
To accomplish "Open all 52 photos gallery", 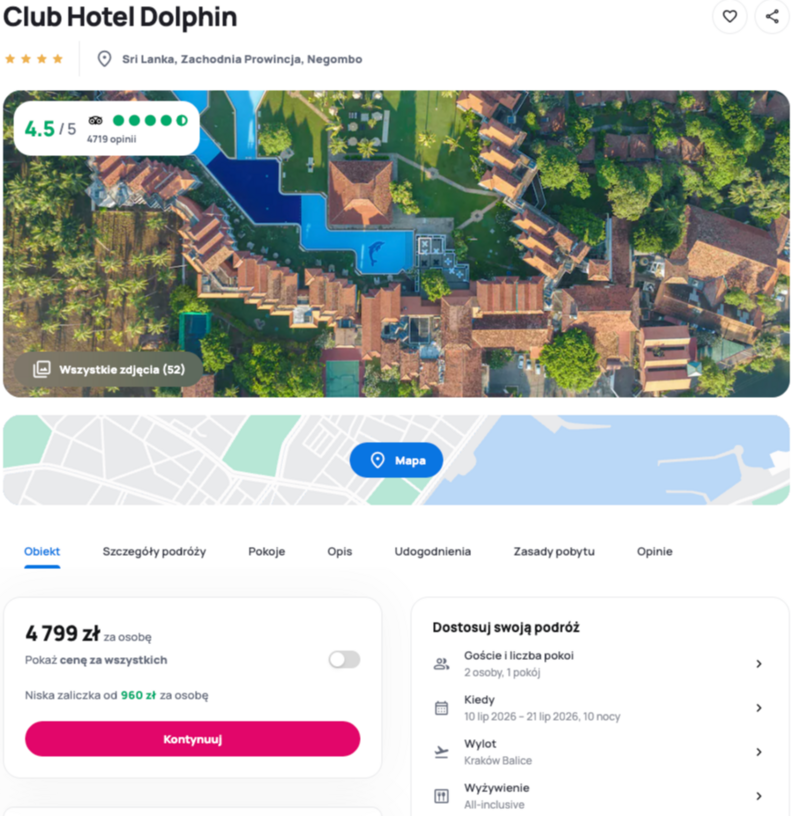I will [x=110, y=369].
